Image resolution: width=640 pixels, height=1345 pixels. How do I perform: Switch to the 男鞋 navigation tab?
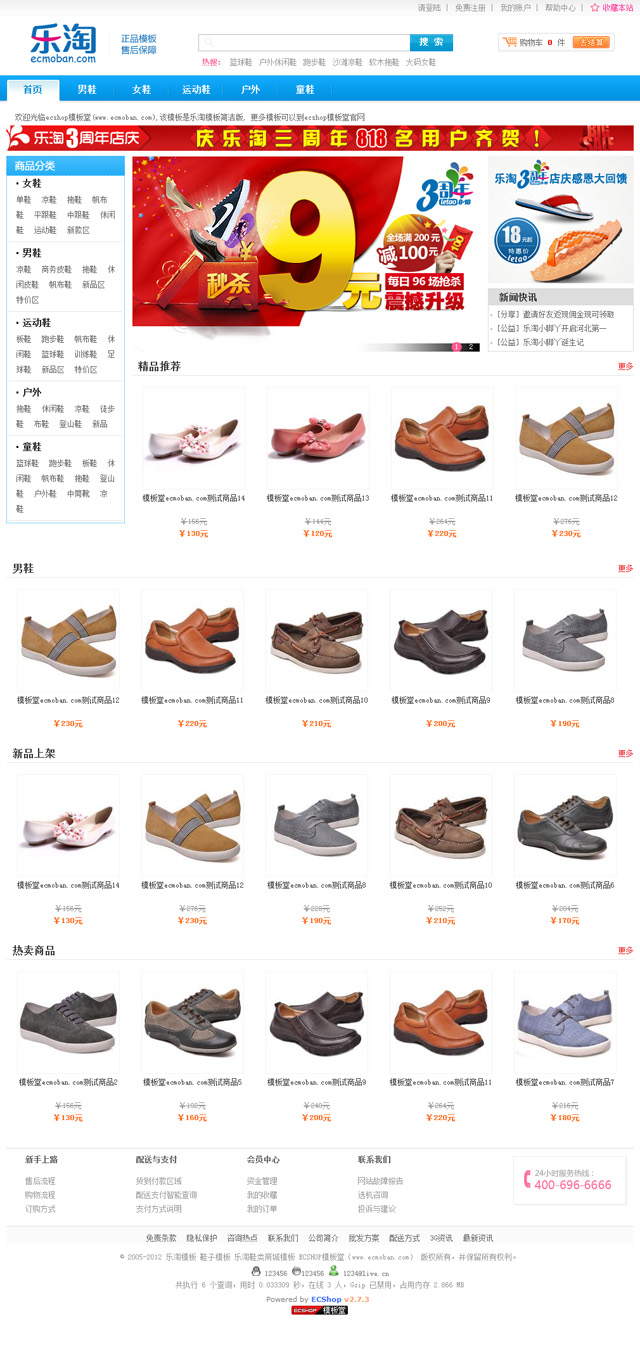(x=87, y=89)
